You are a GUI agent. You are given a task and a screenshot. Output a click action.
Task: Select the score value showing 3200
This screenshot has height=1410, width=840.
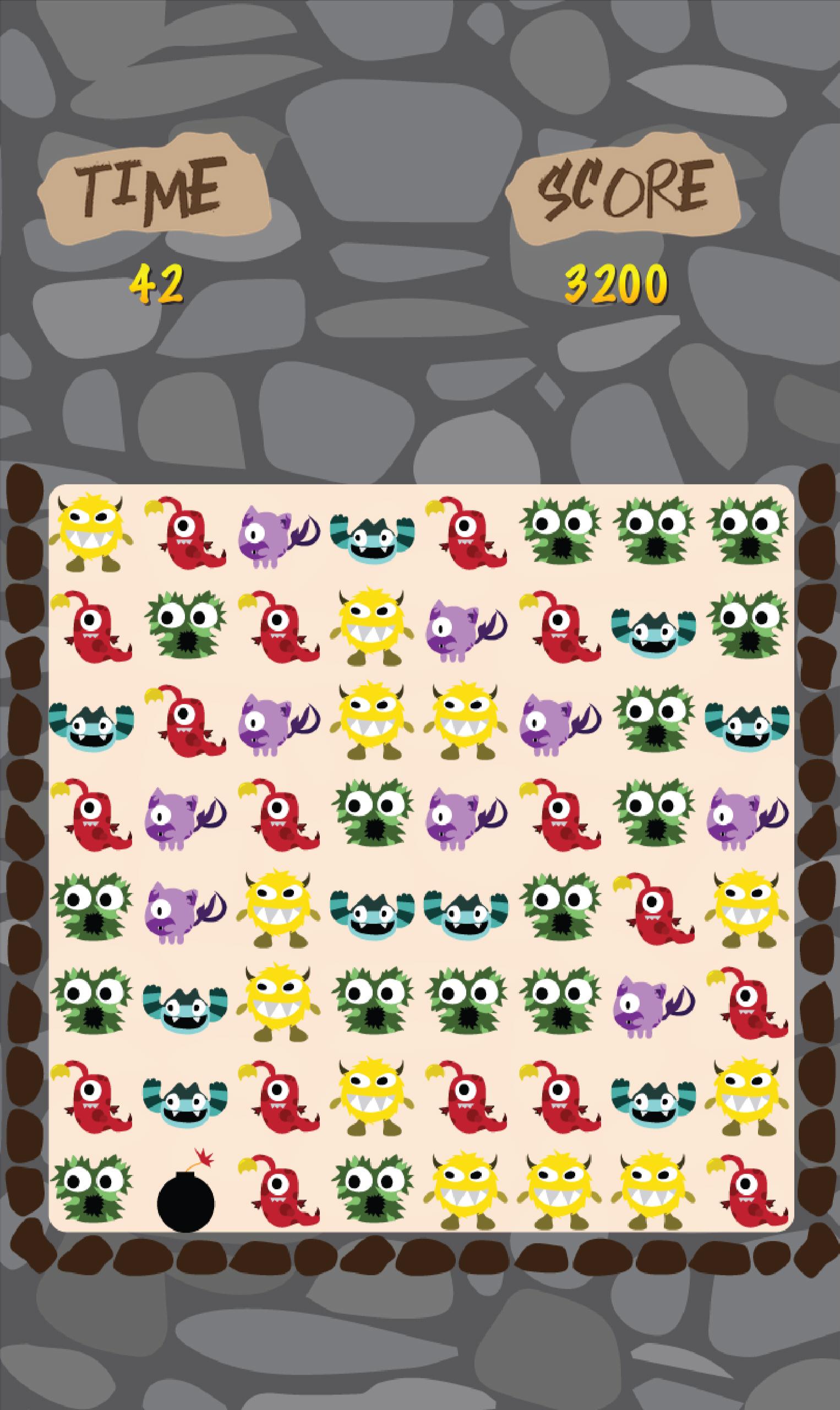click(x=617, y=283)
